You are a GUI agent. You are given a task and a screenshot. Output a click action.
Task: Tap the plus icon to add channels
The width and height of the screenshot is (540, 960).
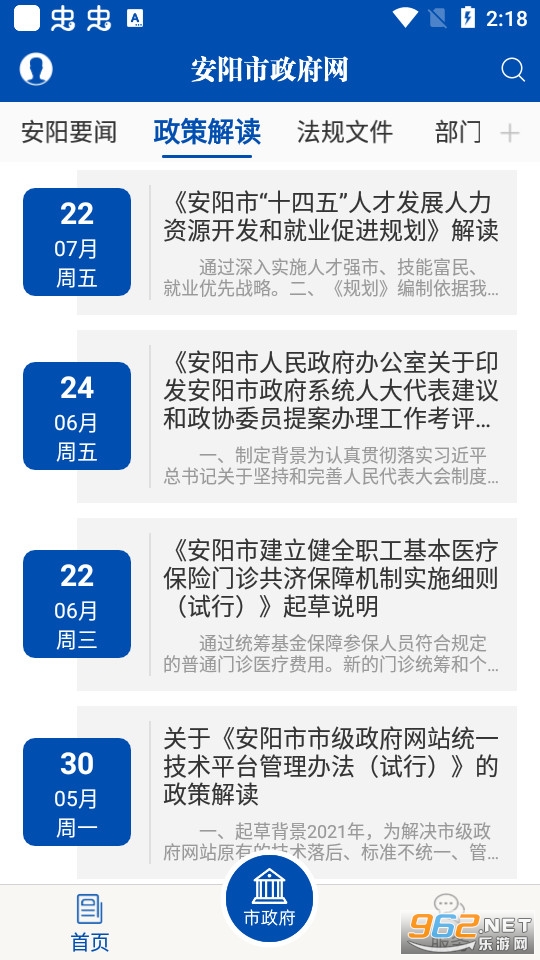point(509,133)
